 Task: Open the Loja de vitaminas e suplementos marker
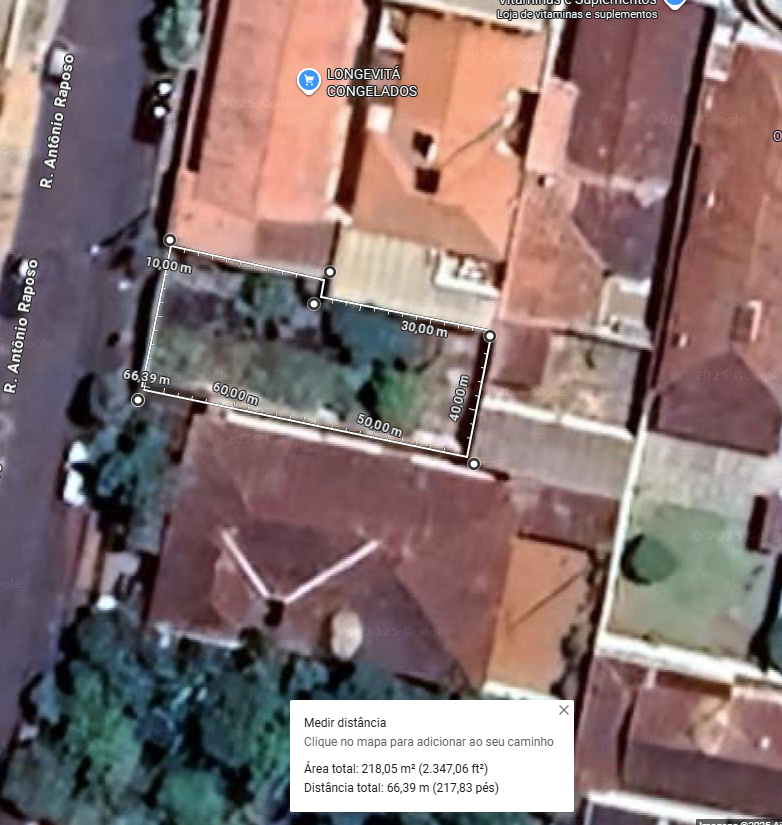pyautogui.click(x=675, y=3)
